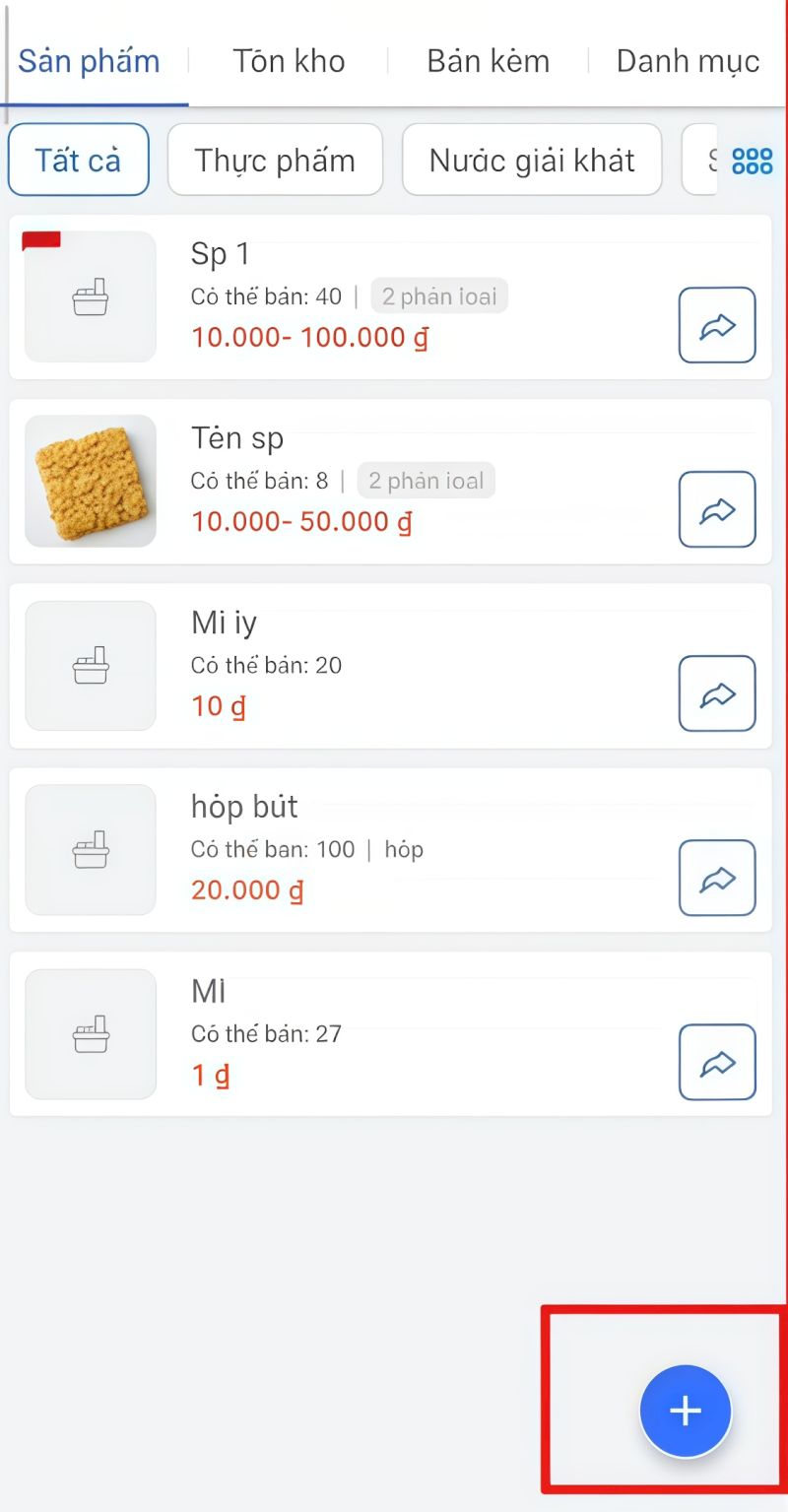
Task: Expand the 2 phân loại badge on Tên sp
Action: click(427, 481)
